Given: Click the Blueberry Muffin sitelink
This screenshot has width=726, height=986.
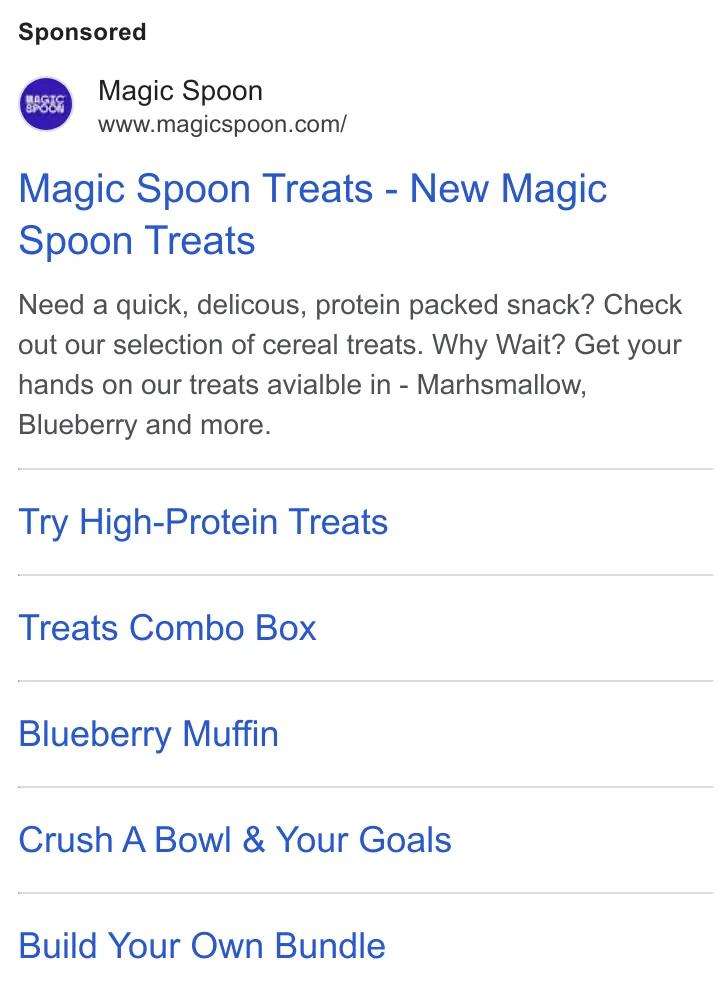Looking at the screenshot, I should tap(148, 734).
